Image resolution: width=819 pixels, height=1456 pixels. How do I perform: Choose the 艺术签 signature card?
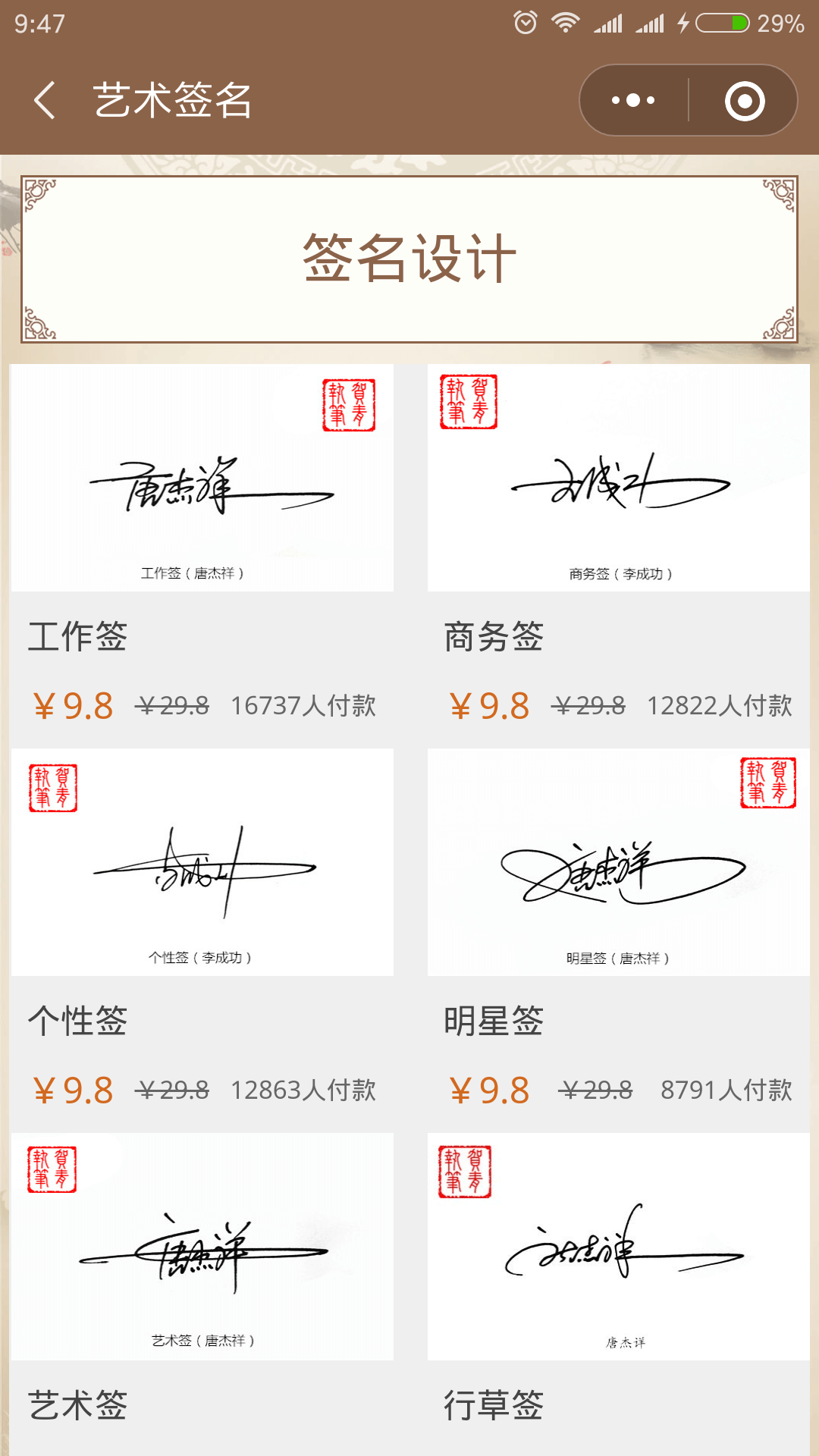[202, 1247]
